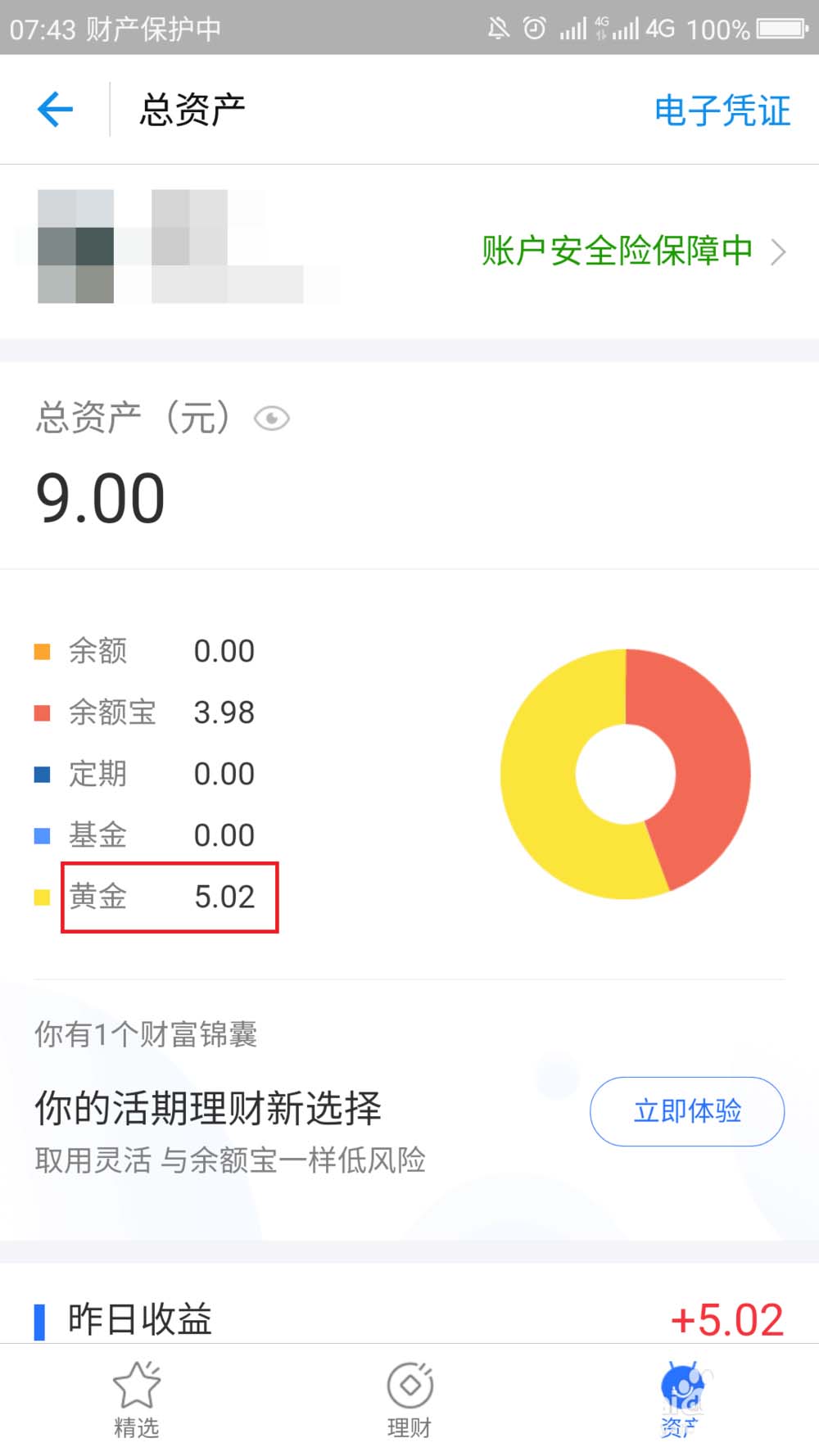This screenshot has height=1456, width=819.
Task: Open the 黄金 gold row
Action: coord(169,897)
